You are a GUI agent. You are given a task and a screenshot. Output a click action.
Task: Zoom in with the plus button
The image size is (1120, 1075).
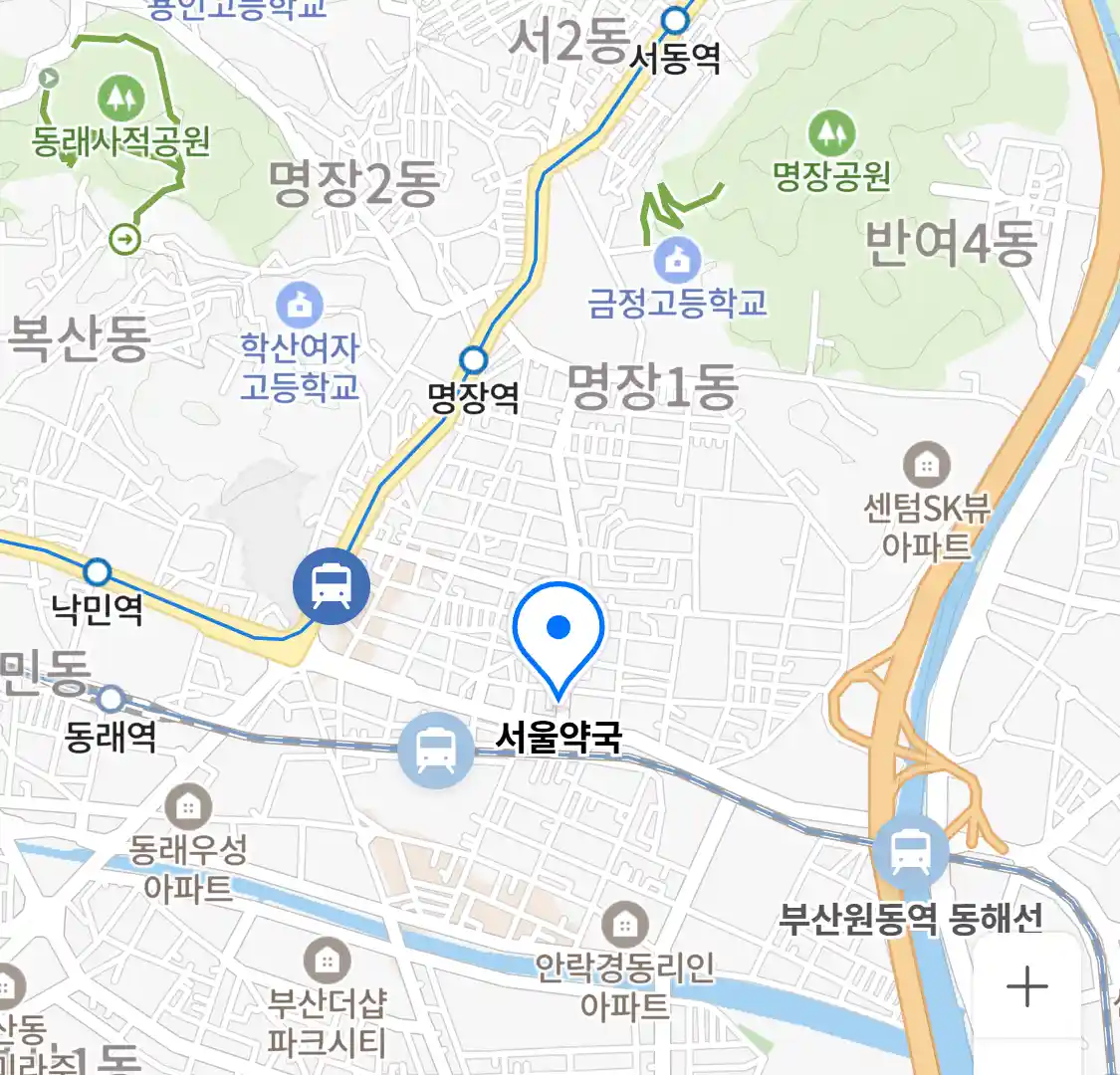point(1026,986)
